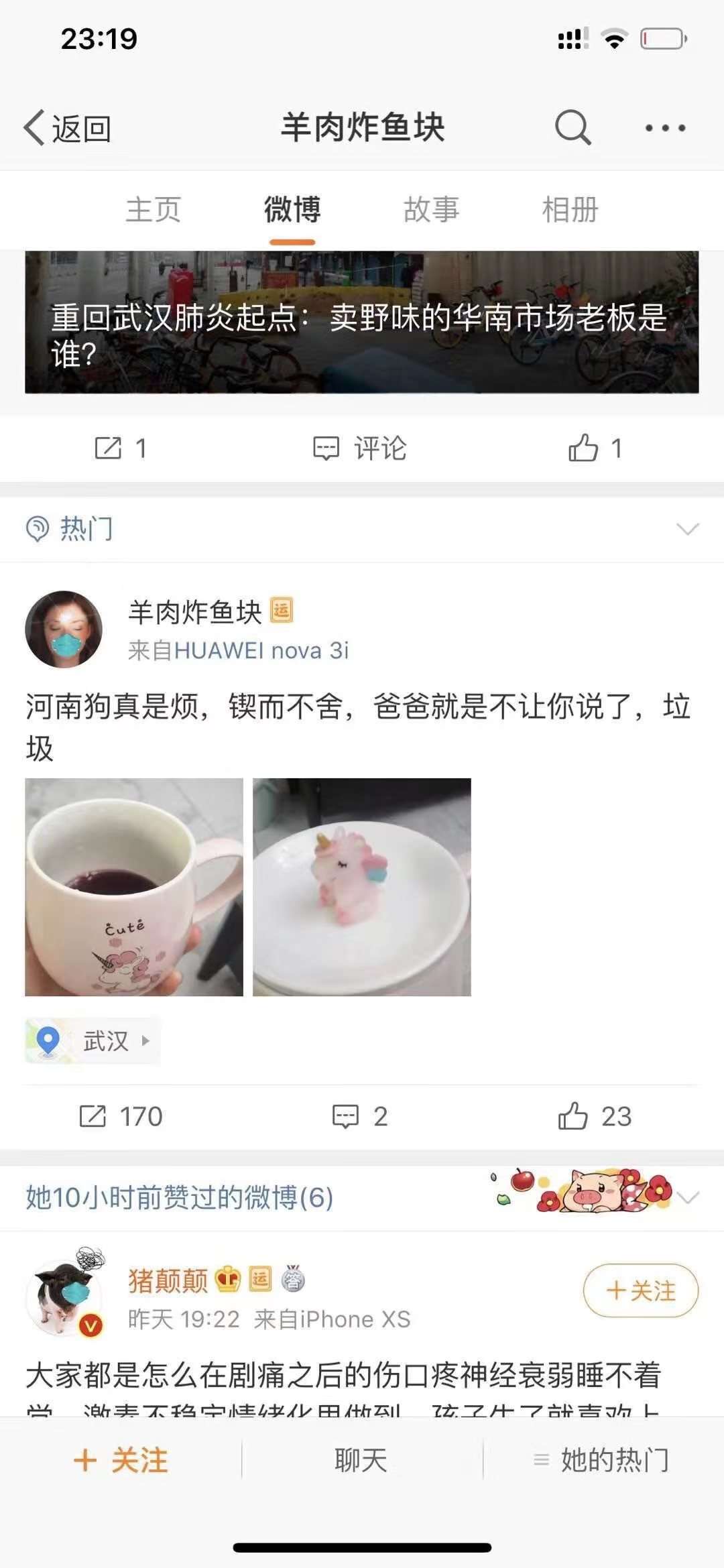Open the 2 comments on 河南狗 post
Screen dimensions: 724x1568
point(361,1117)
